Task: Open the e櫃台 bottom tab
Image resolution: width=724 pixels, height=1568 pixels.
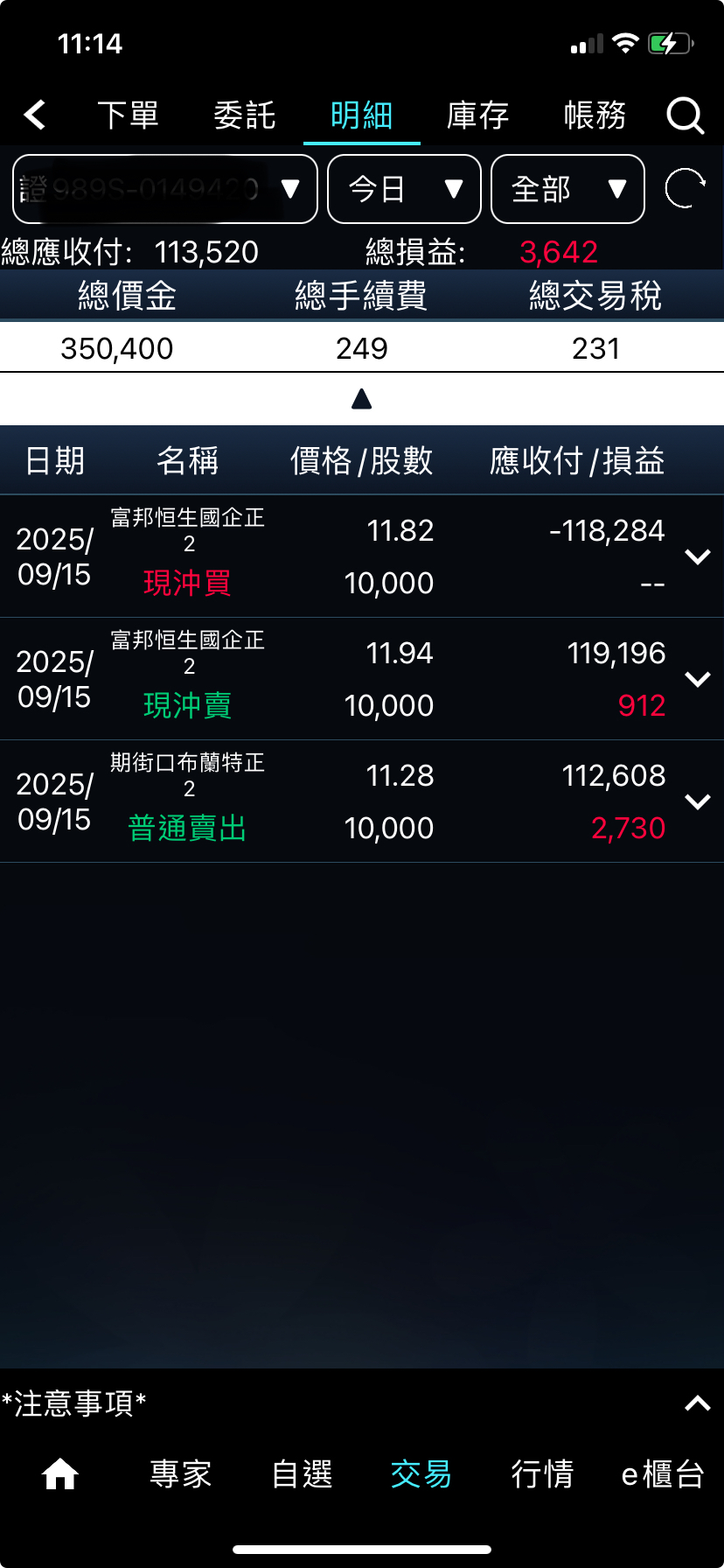Action: (663, 1474)
